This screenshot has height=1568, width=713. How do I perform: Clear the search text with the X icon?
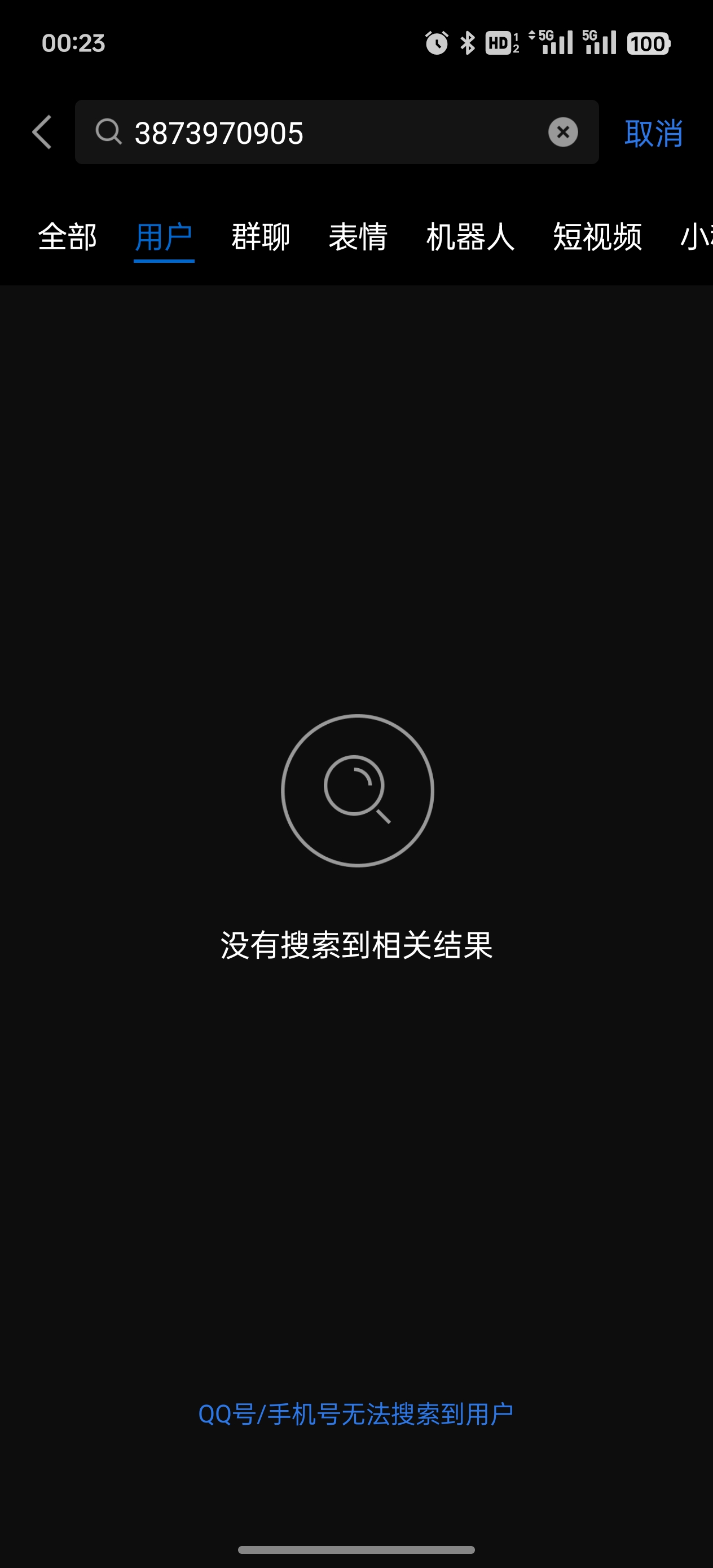[562, 132]
